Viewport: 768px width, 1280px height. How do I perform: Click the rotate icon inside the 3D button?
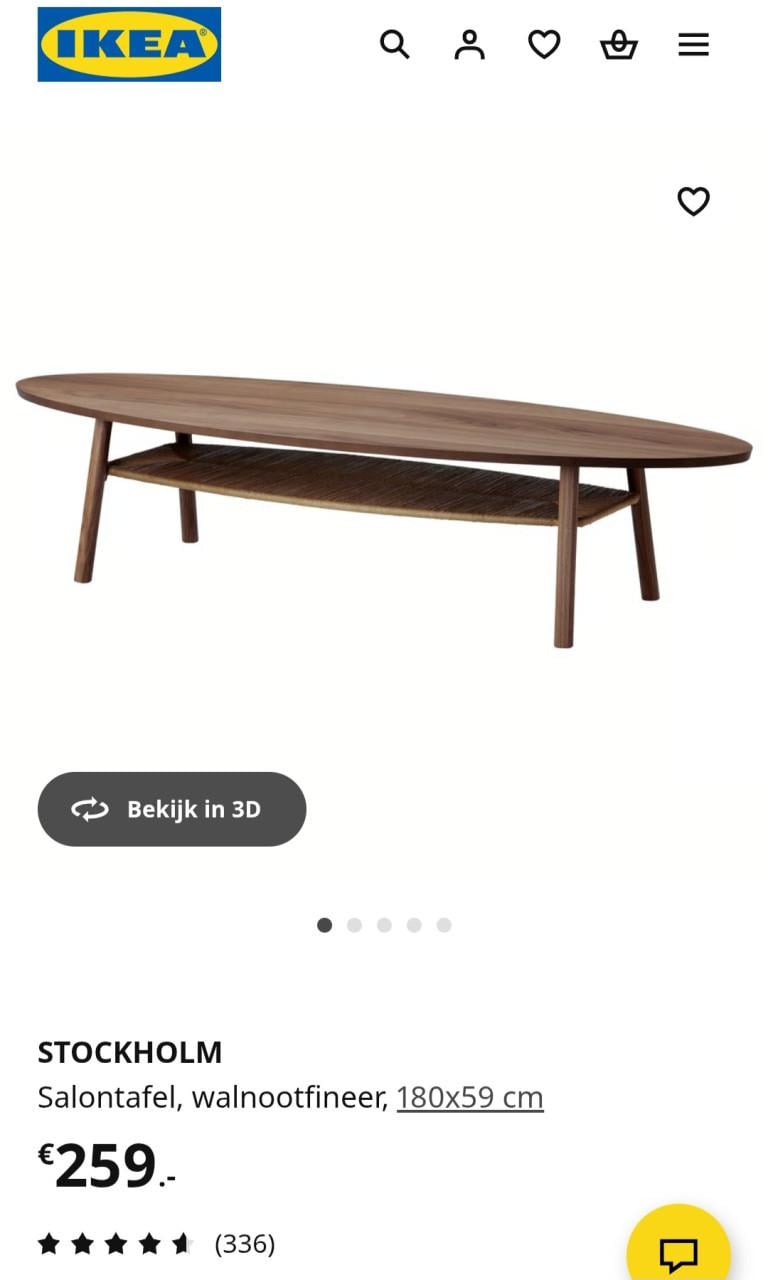point(91,810)
